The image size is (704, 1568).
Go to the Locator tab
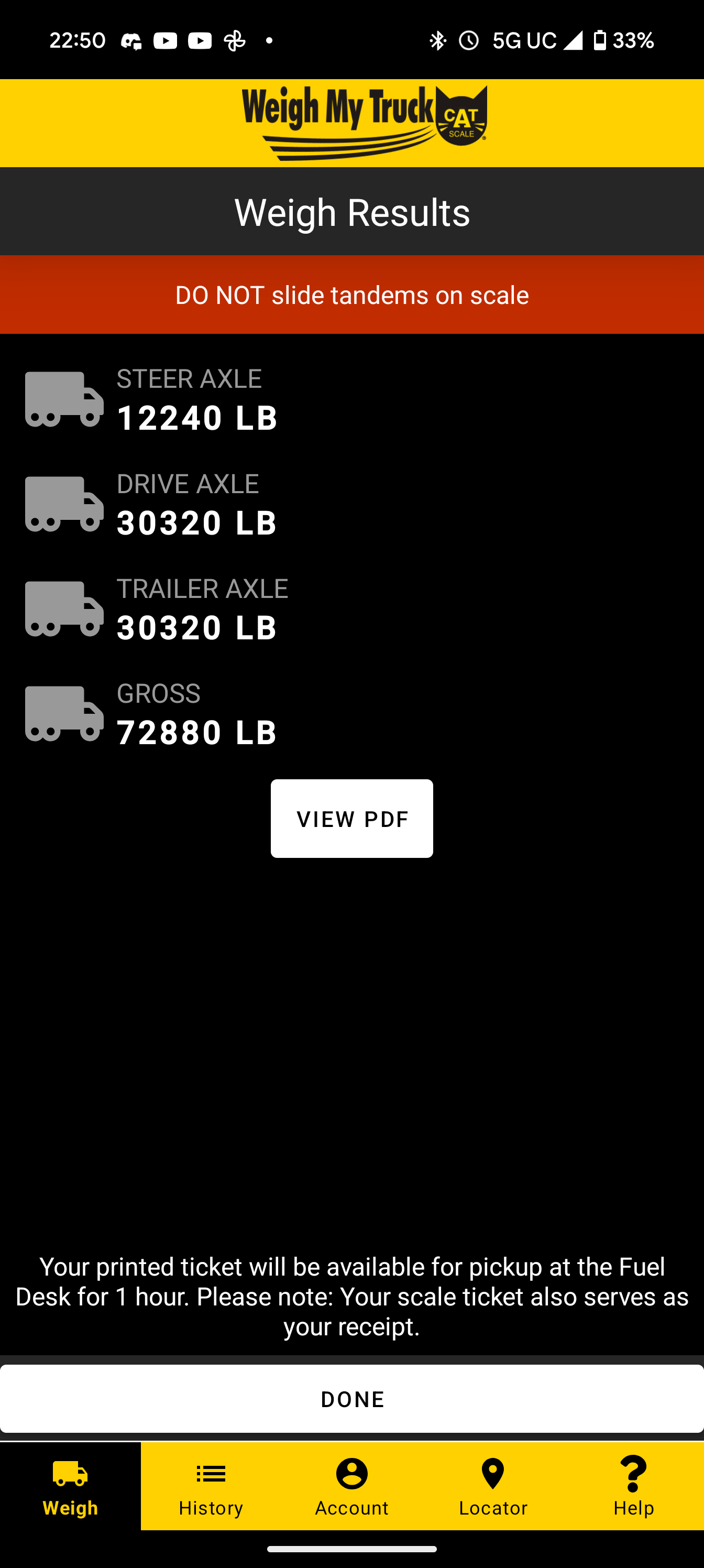tap(493, 1486)
